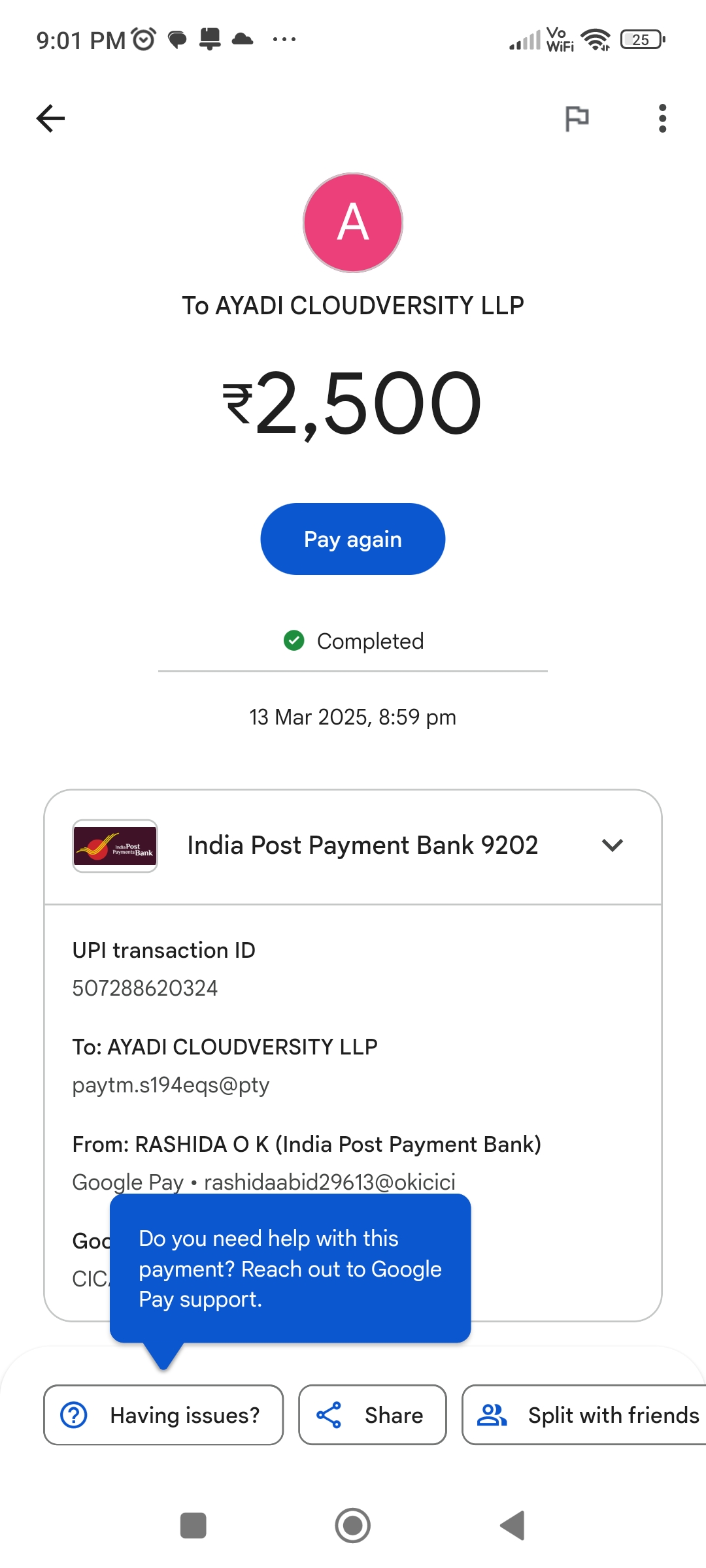Expand India Post Payment Bank 9202 details
Image resolution: width=706 pixels, height=1568 pixels.
click(x=612, y=845)
